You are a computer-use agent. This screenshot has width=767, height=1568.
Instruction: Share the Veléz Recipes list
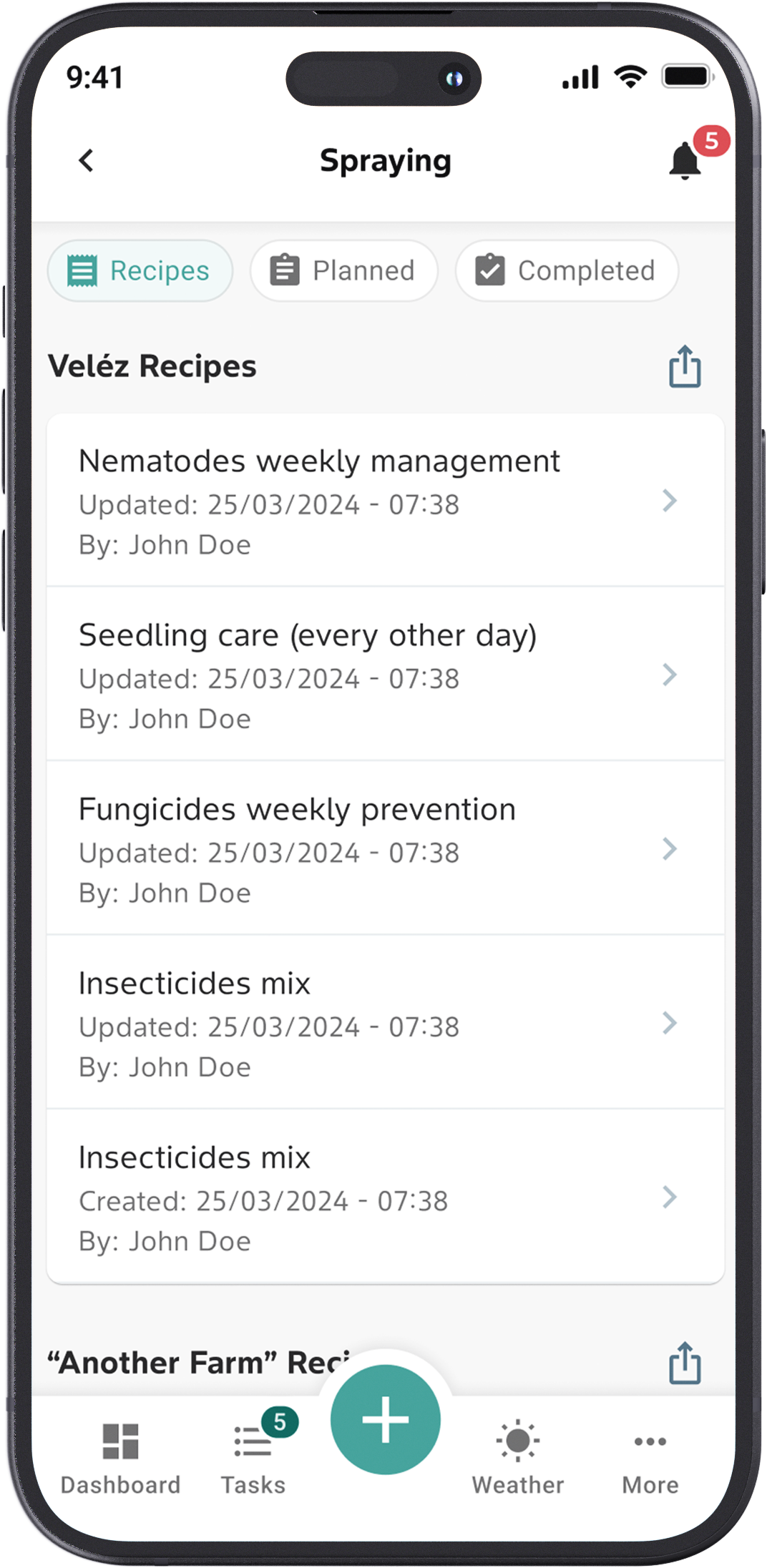click(x=685, y=366)
